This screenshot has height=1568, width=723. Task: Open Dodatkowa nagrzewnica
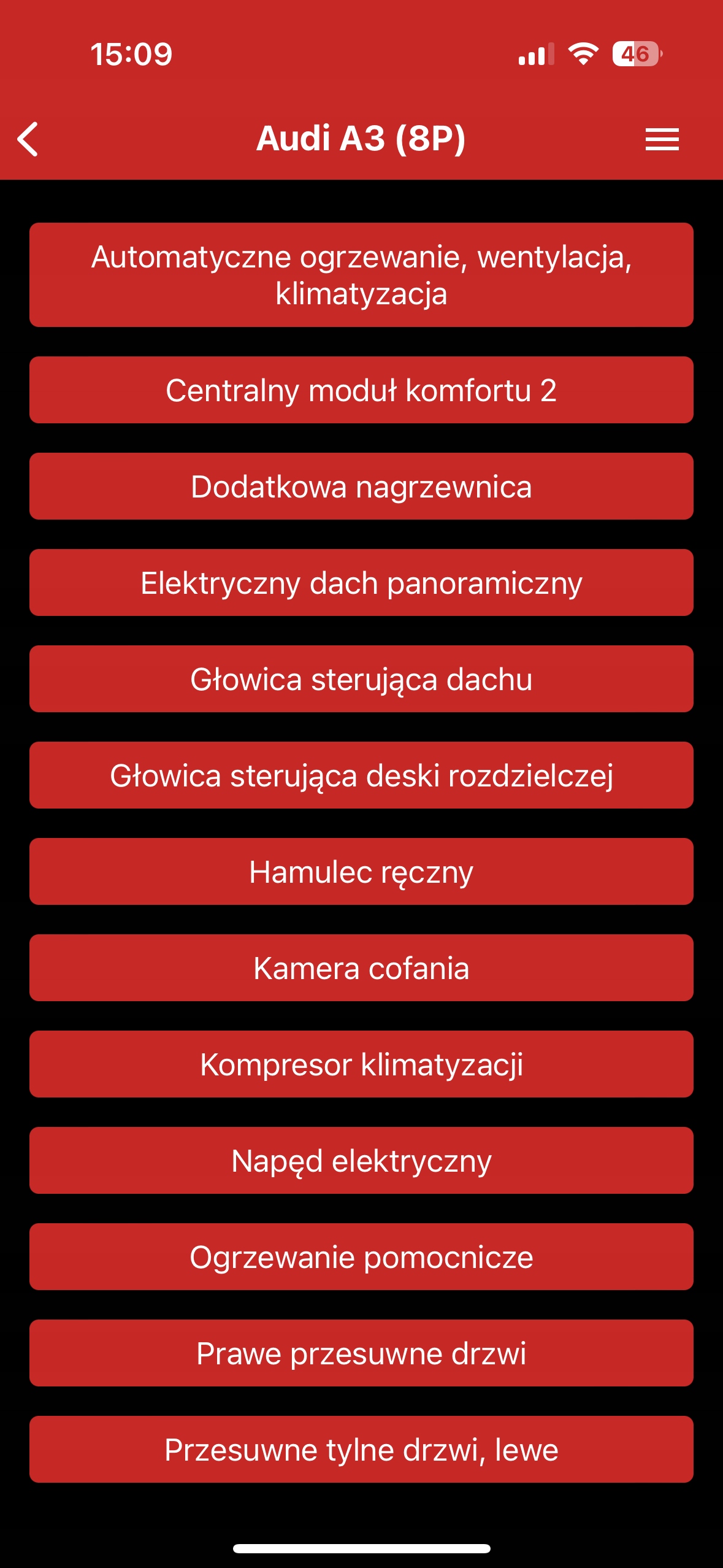tap(361, 486)
